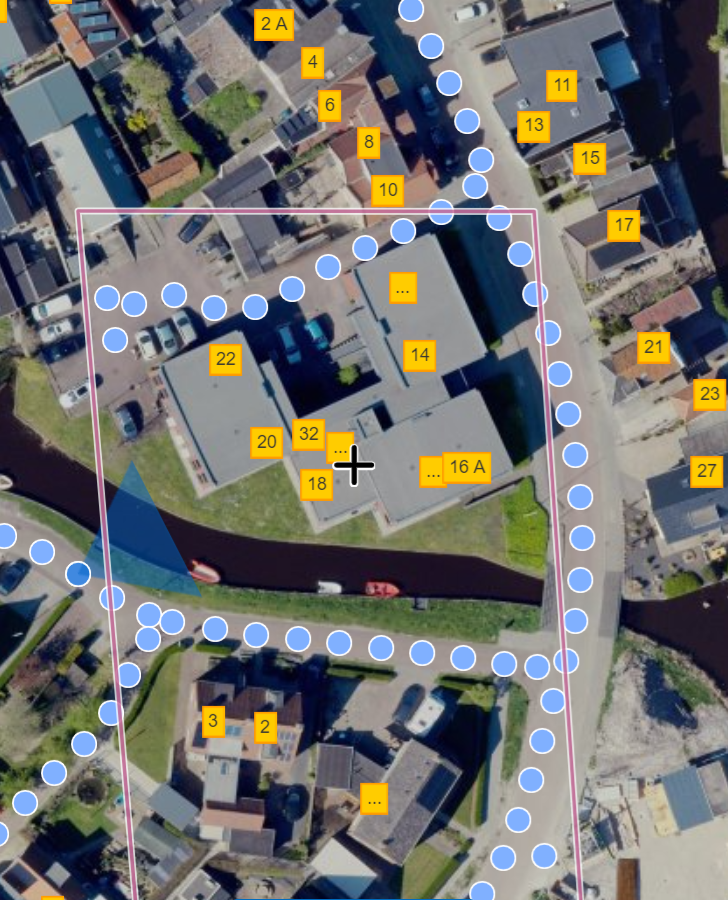
Task: Select house number 23
Action: click(709, 394)
